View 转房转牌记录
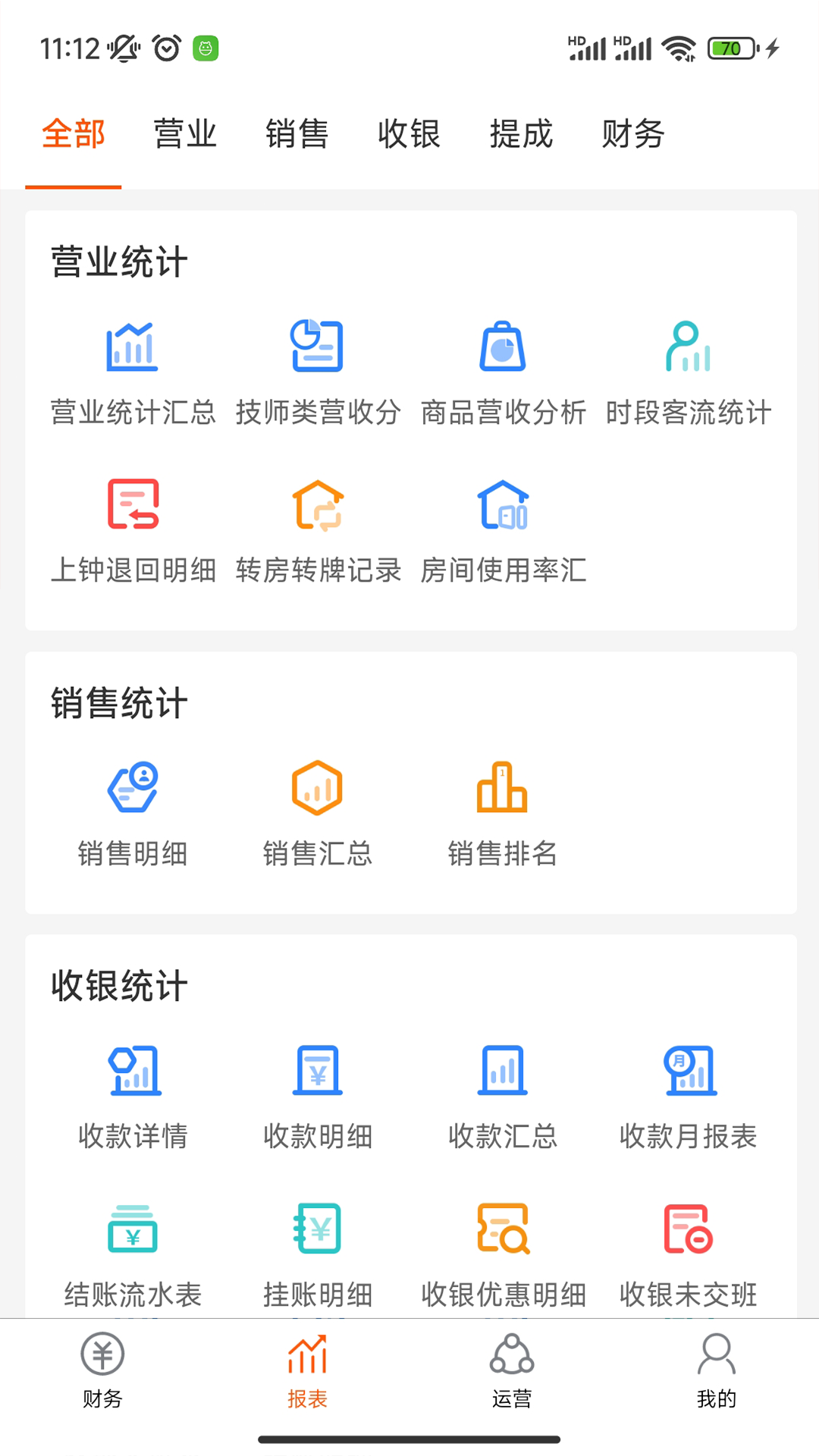 [318, 529]
